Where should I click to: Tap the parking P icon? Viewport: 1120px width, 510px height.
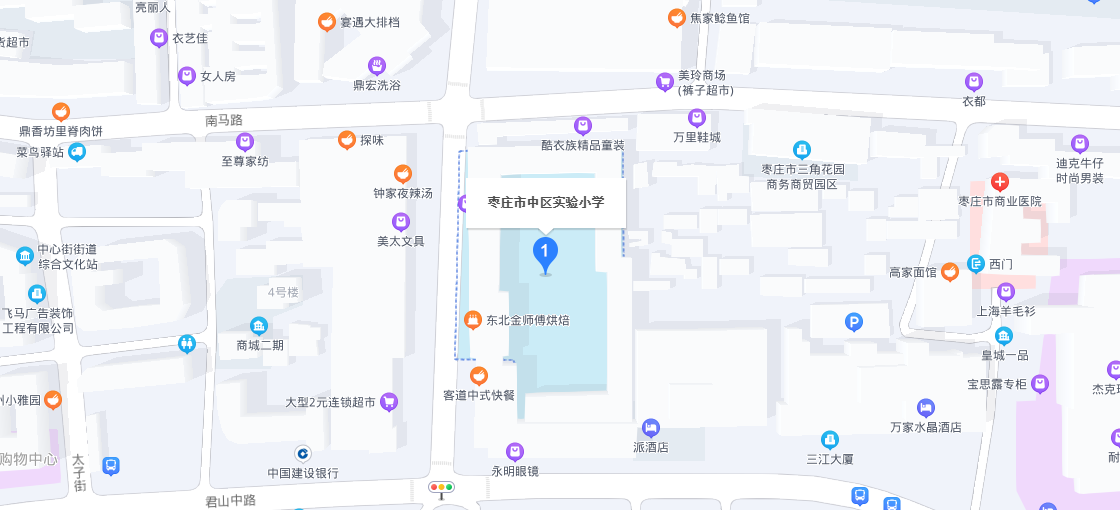pos(853,321)
